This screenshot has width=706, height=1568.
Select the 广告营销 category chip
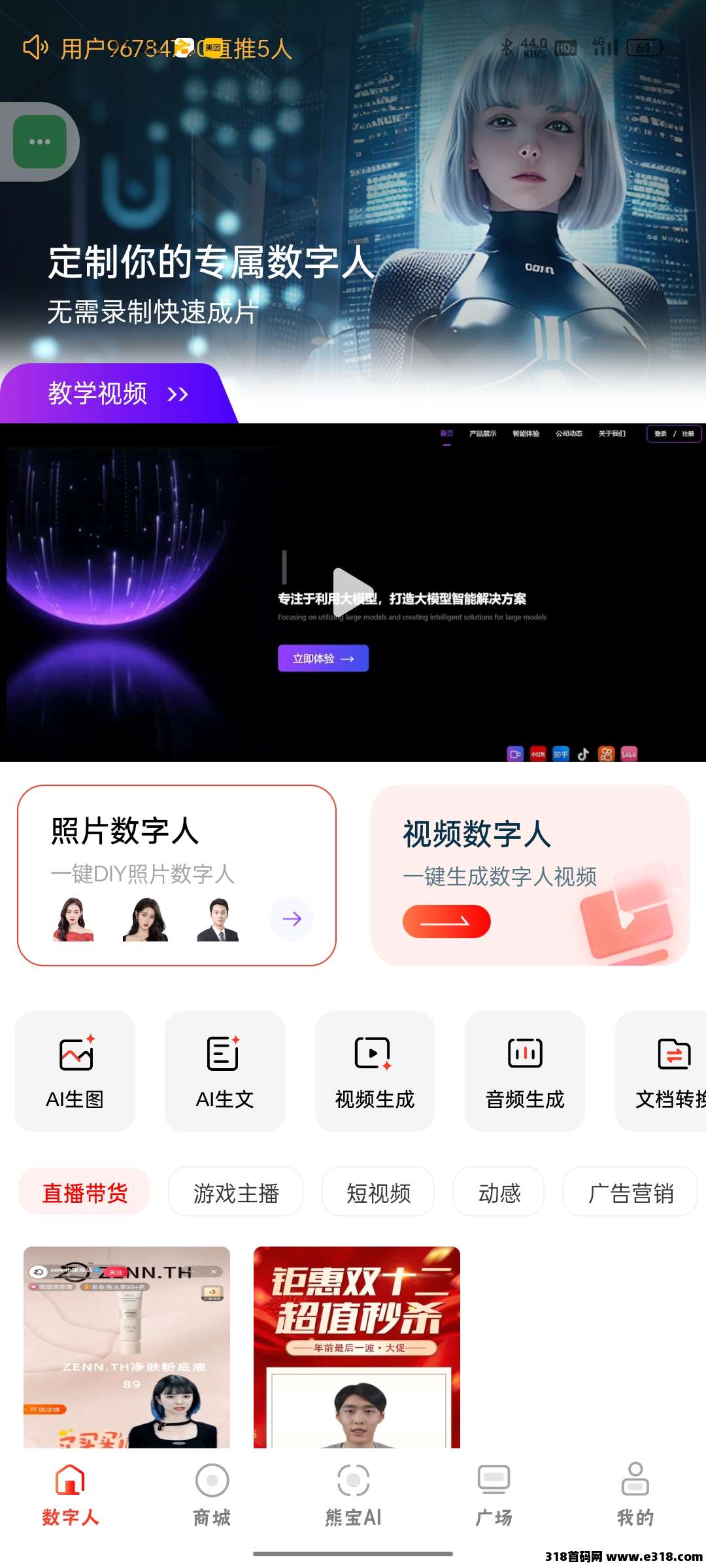(x=631, y=1192)
